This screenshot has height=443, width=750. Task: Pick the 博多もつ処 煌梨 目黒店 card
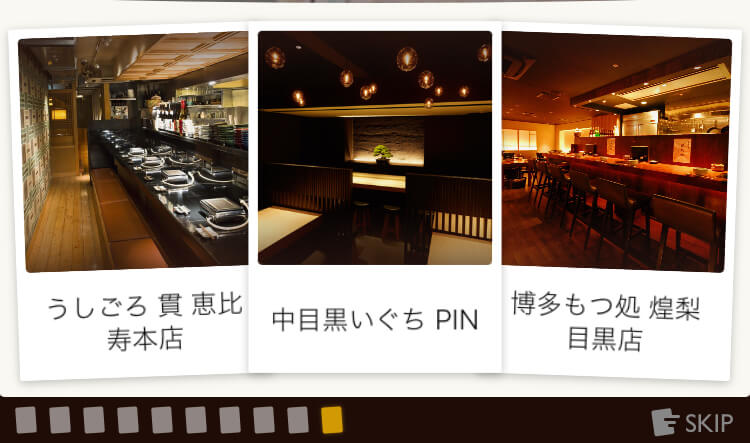coord(616,205)
